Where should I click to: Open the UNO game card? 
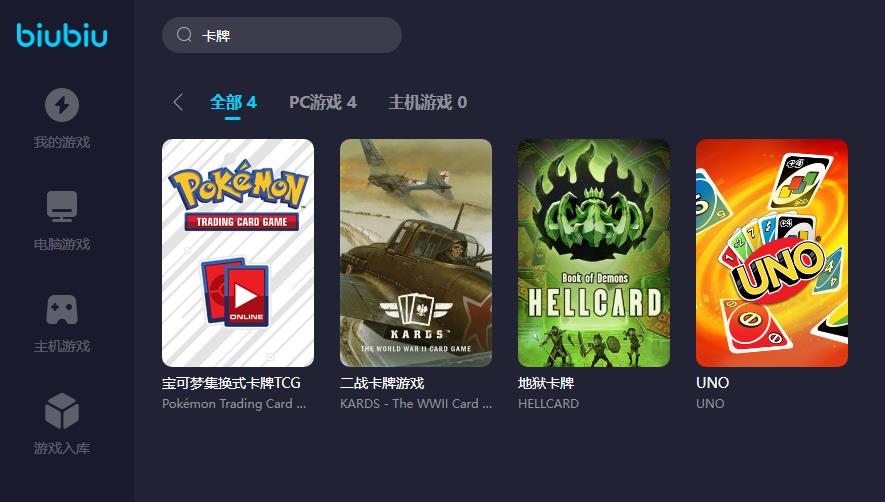tap(772, 253)
